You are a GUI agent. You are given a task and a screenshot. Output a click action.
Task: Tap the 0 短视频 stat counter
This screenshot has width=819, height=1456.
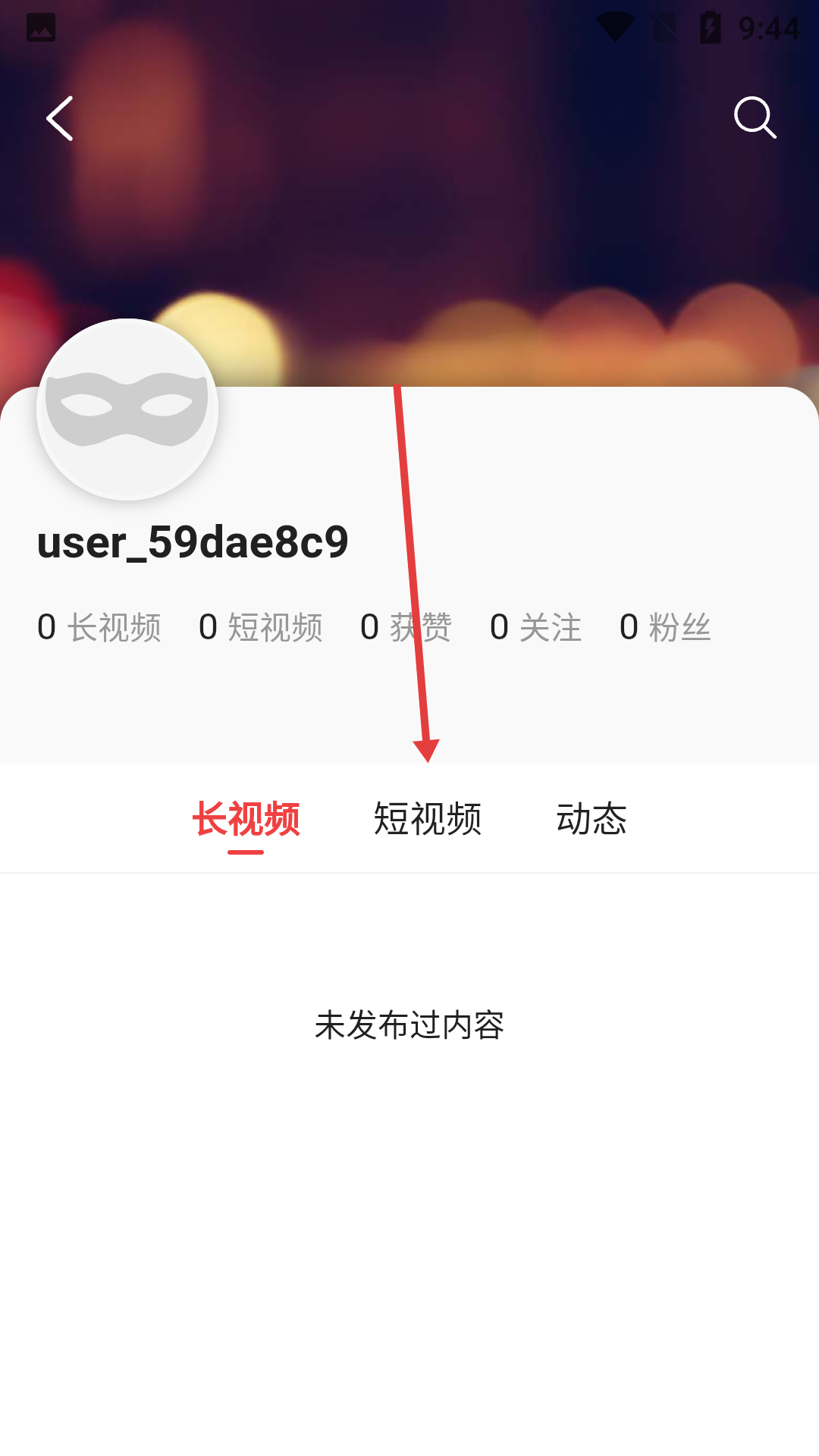(261, 627)
